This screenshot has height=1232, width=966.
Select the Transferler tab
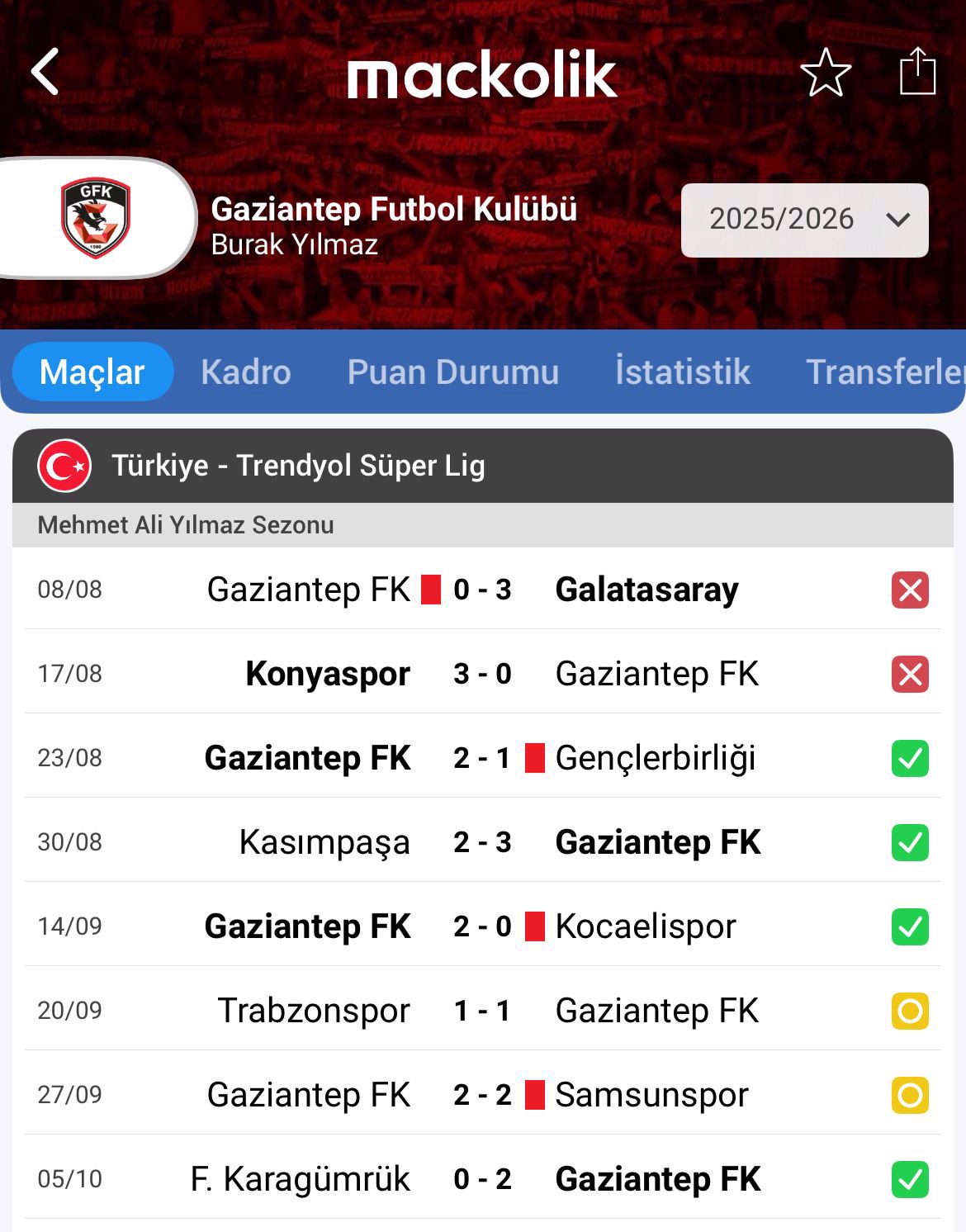click(x=883, y=372)
